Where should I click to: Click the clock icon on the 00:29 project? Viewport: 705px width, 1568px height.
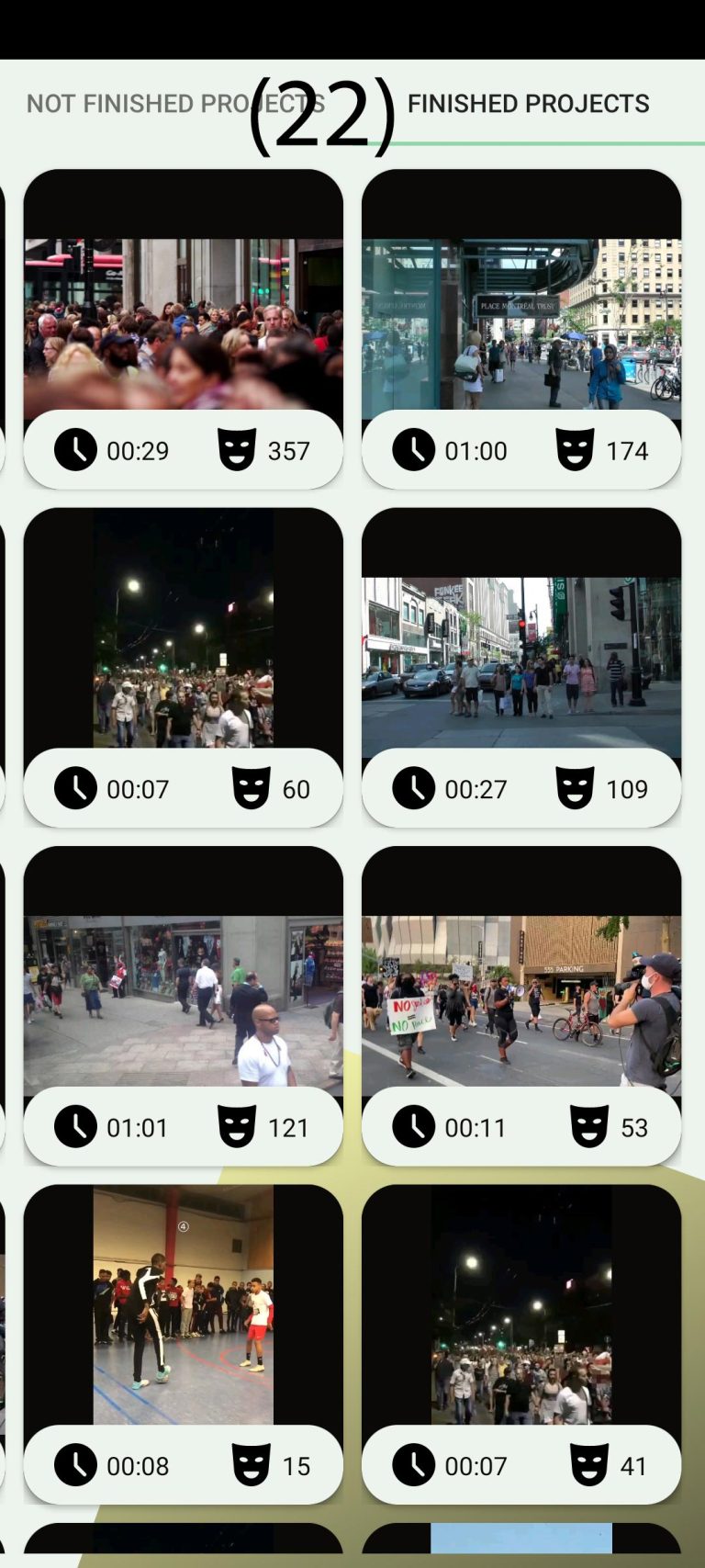pos(76,450)
